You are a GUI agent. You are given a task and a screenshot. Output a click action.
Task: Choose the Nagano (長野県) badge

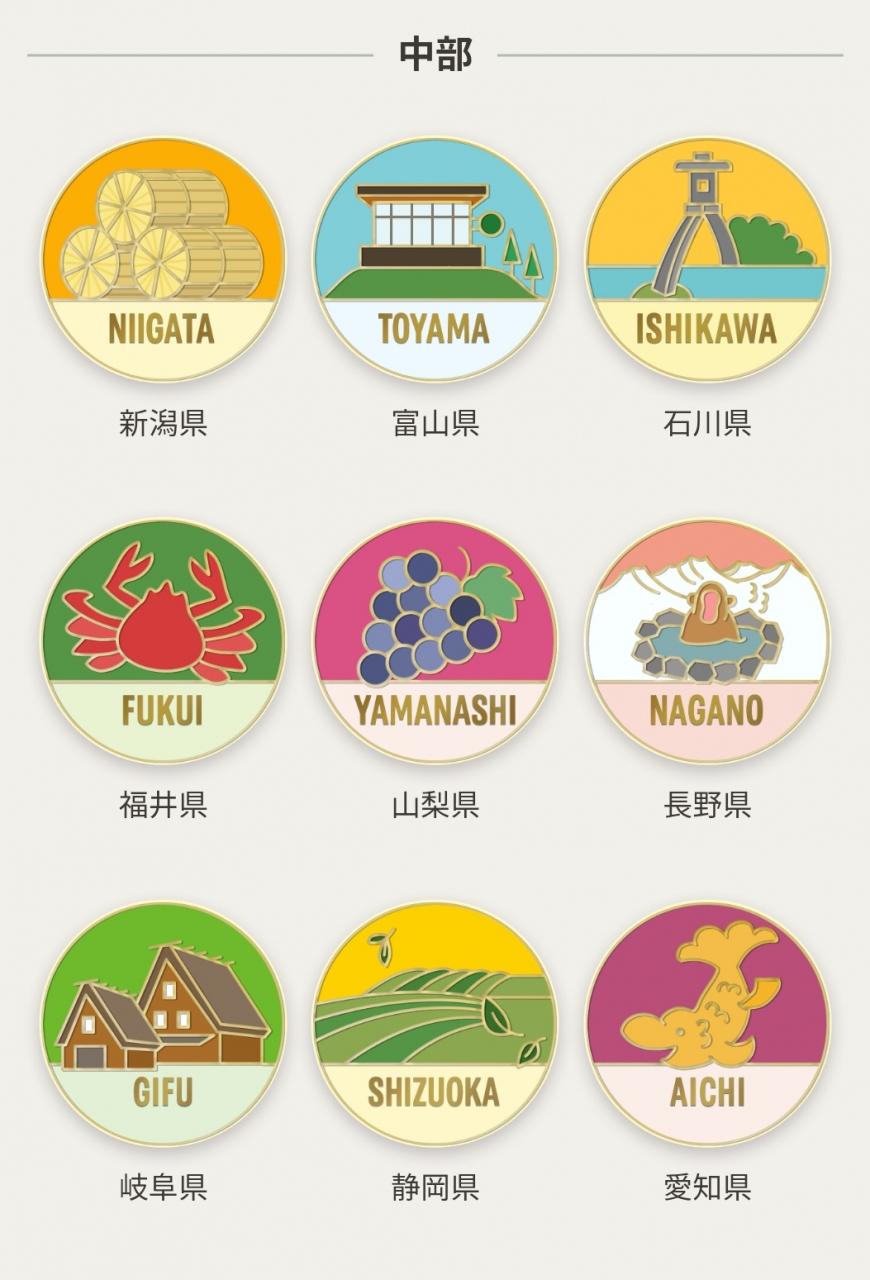pos(707,641)
